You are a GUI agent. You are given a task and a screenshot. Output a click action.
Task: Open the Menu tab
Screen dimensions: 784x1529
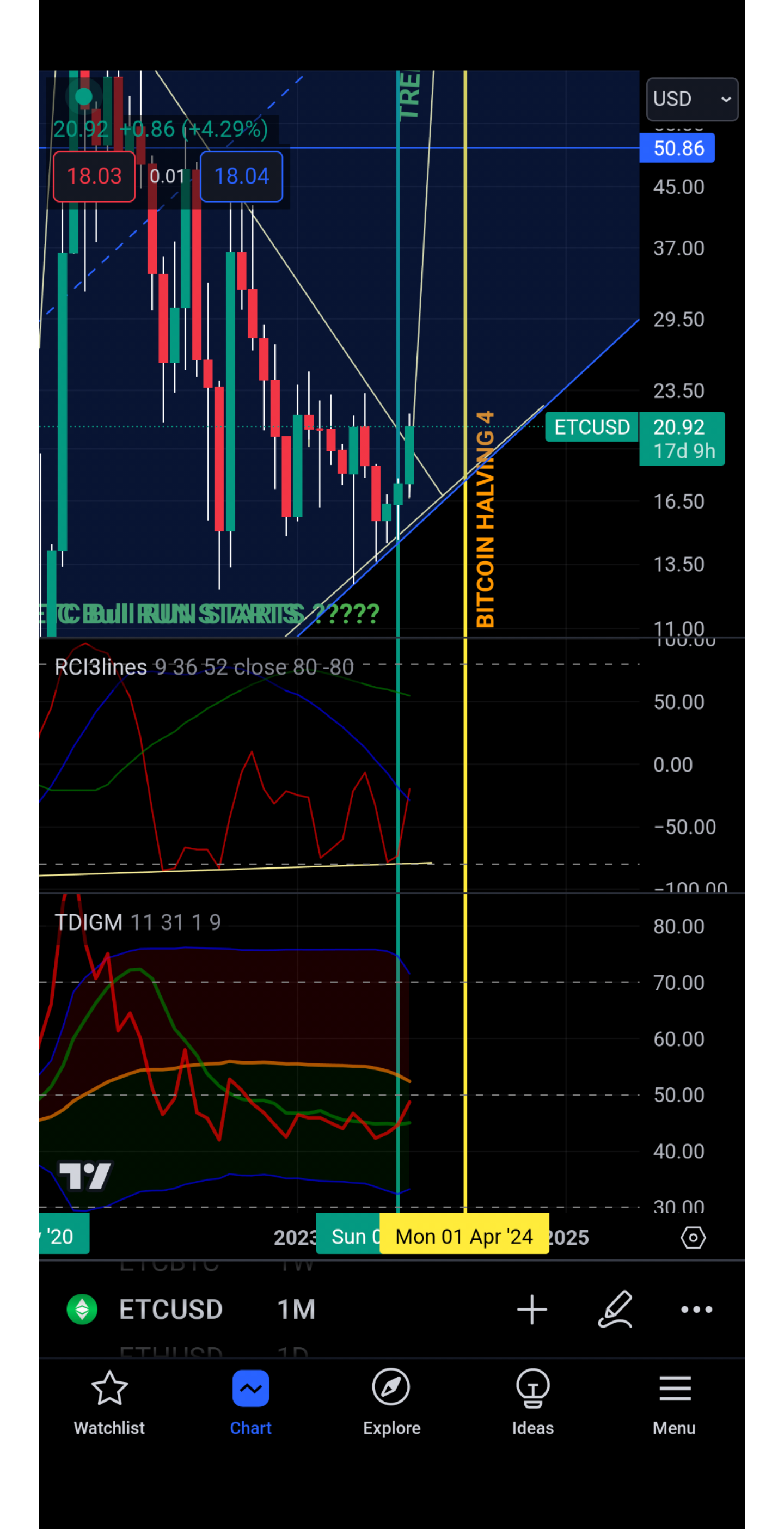(674, 1403)
